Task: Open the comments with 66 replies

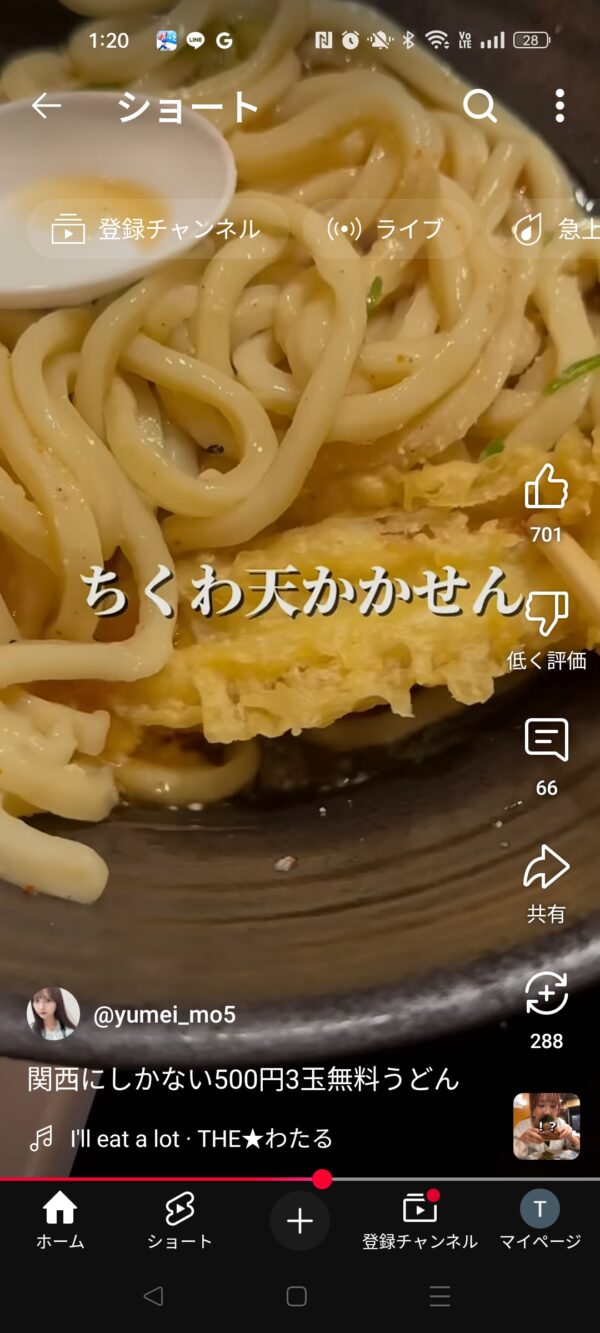Action: click(546, 757)
